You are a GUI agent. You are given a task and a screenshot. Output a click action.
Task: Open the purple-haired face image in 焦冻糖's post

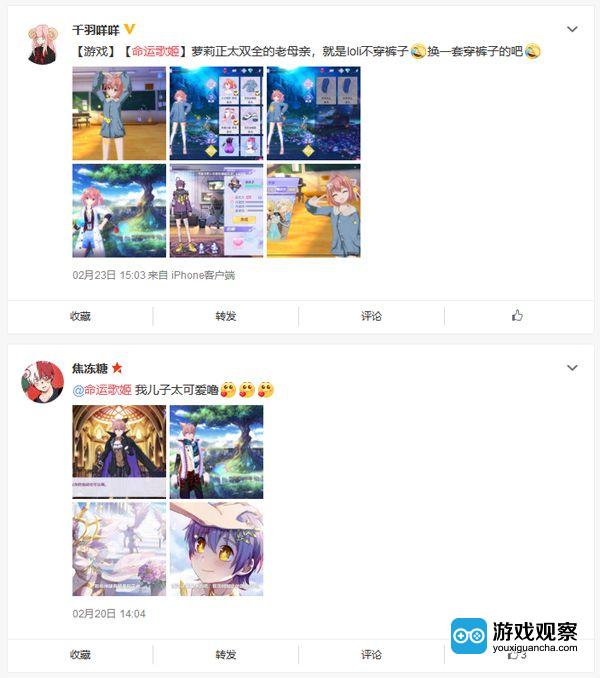[x=216, y=549]
